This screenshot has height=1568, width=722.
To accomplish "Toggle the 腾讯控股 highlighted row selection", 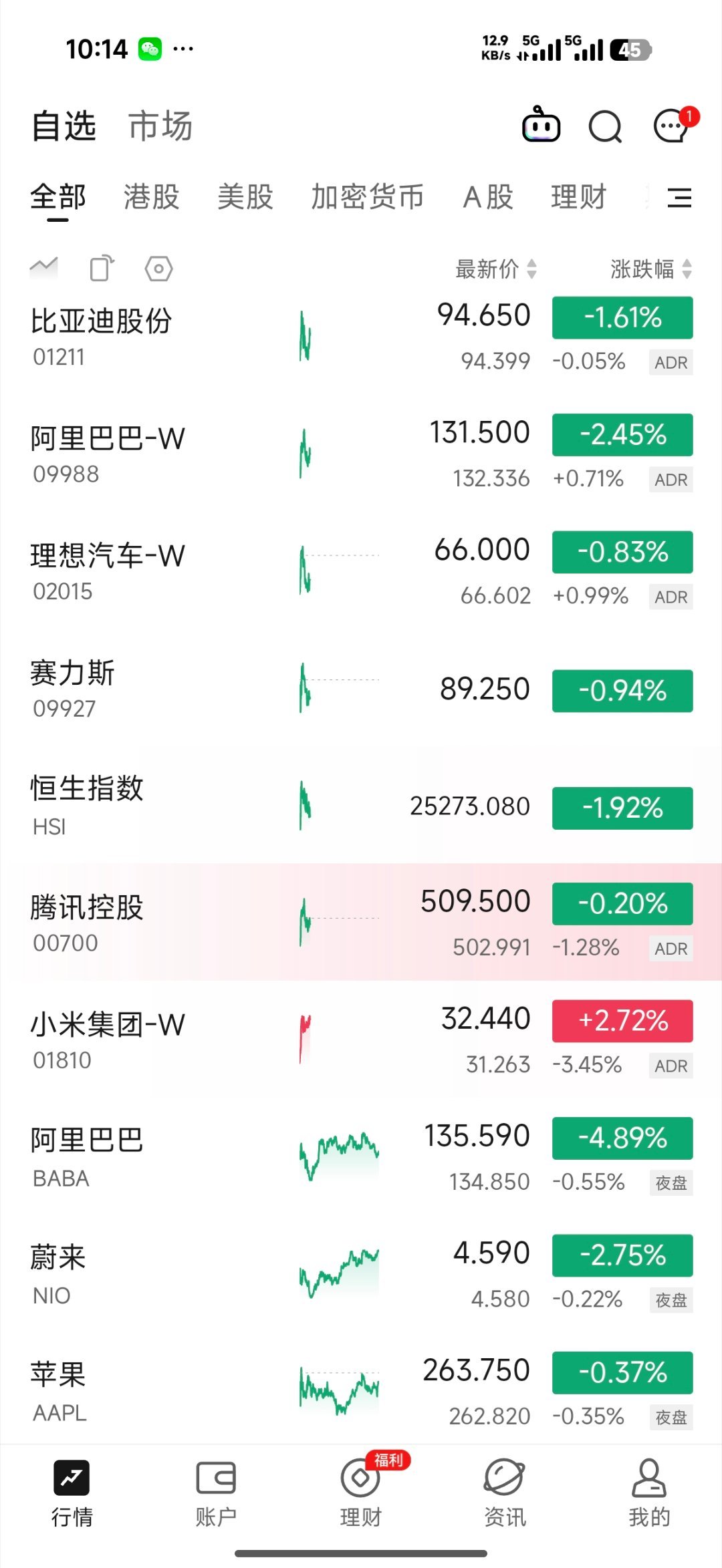I will [361, 922].
